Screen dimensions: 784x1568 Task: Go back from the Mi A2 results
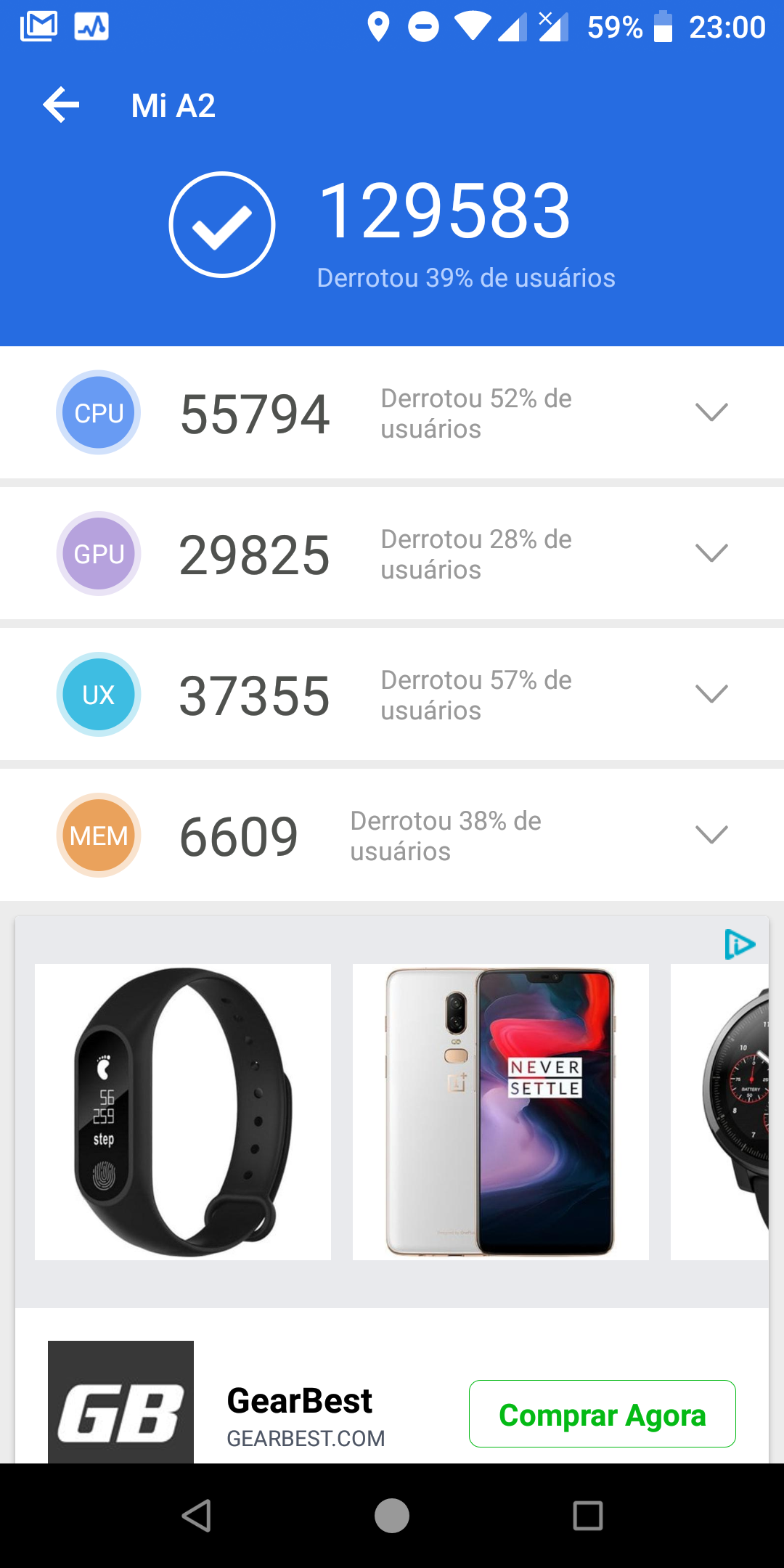point(61,105)
